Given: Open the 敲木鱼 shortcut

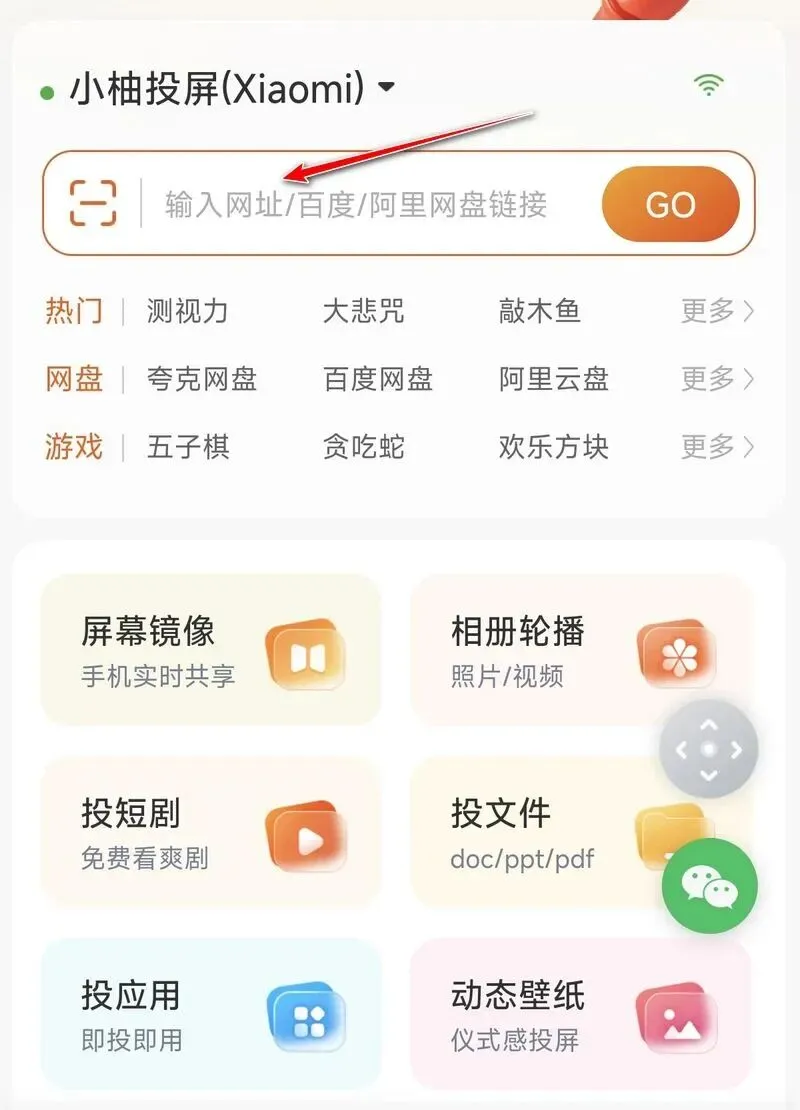Looking at the screenshot, I should (539, 311).
